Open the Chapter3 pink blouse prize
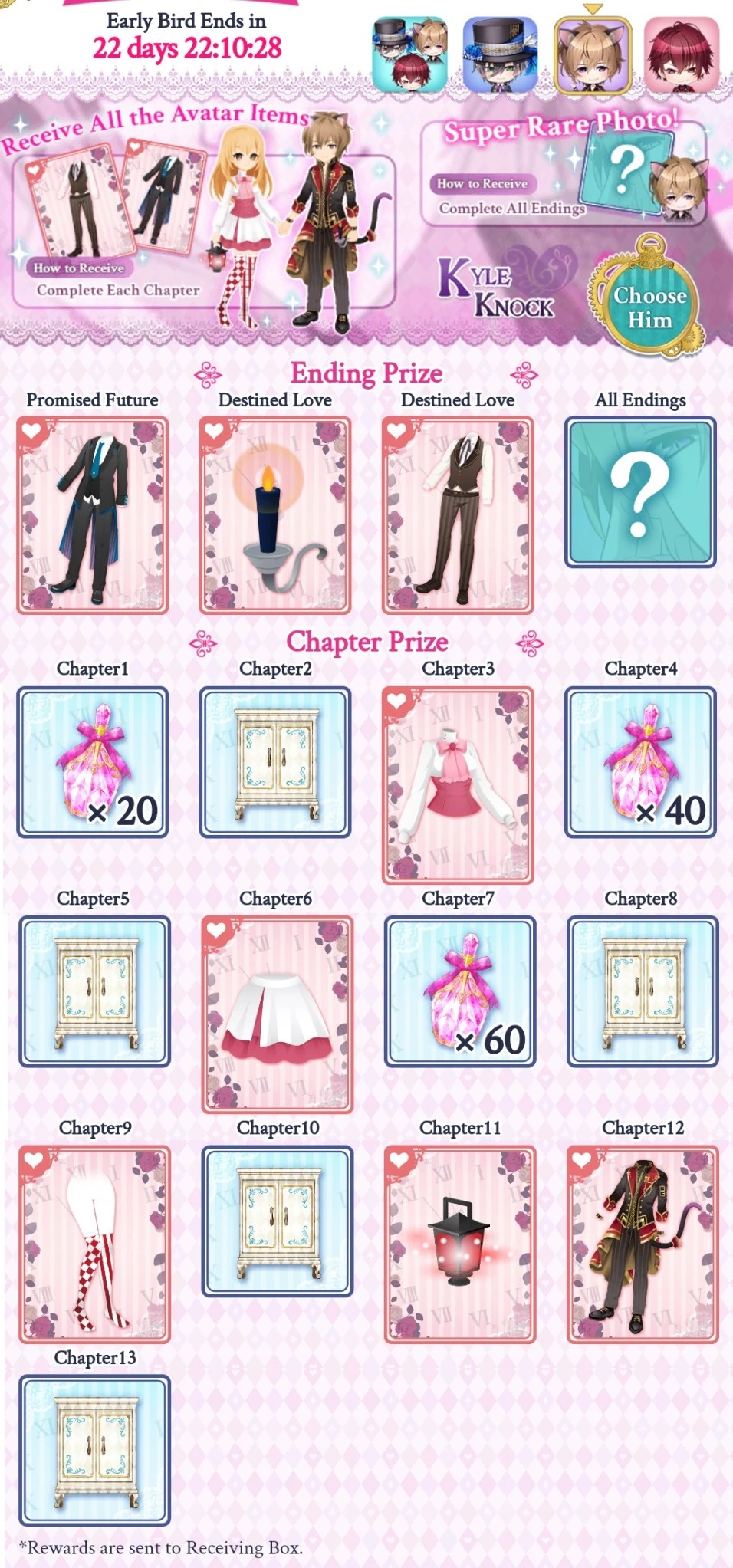Image resolution: width=733 pixels, height=1568 pixels. click(x=458, y=784)
